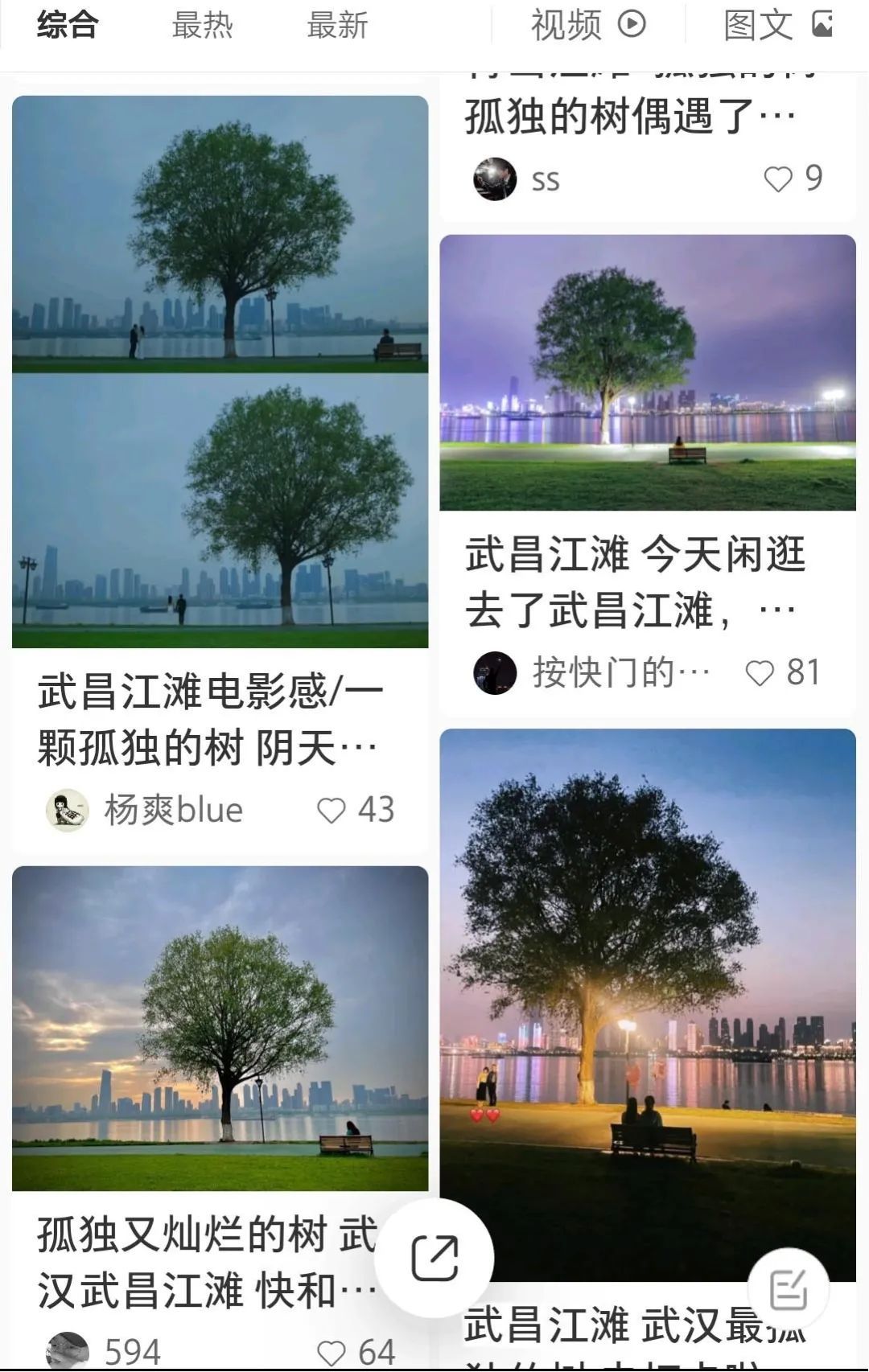Switch to the 最新 tab
Viewport: 869px width, 1372px height.
point(337,26)
